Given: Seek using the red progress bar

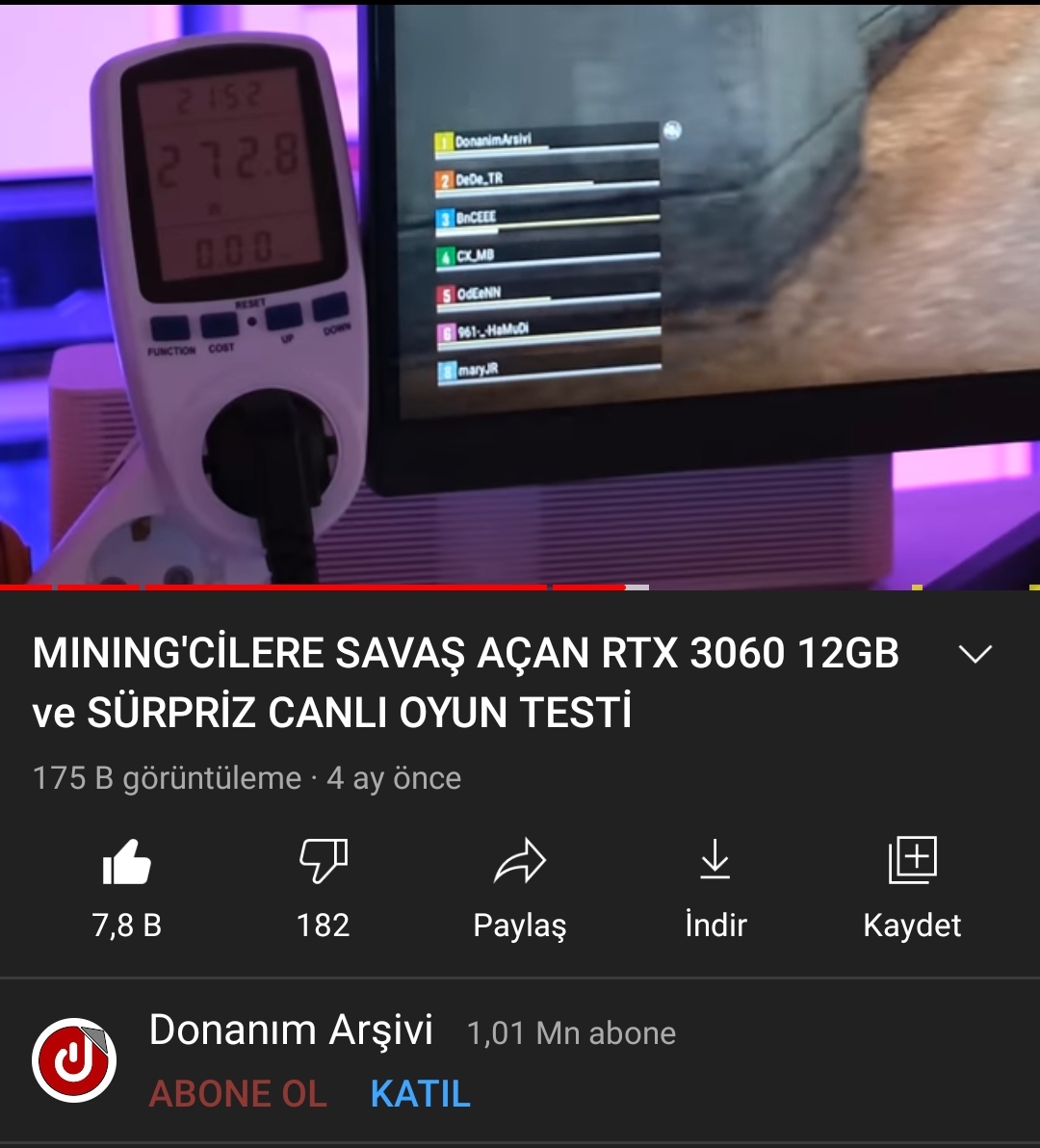Looking at the screenshot, I should pos(385,587).
